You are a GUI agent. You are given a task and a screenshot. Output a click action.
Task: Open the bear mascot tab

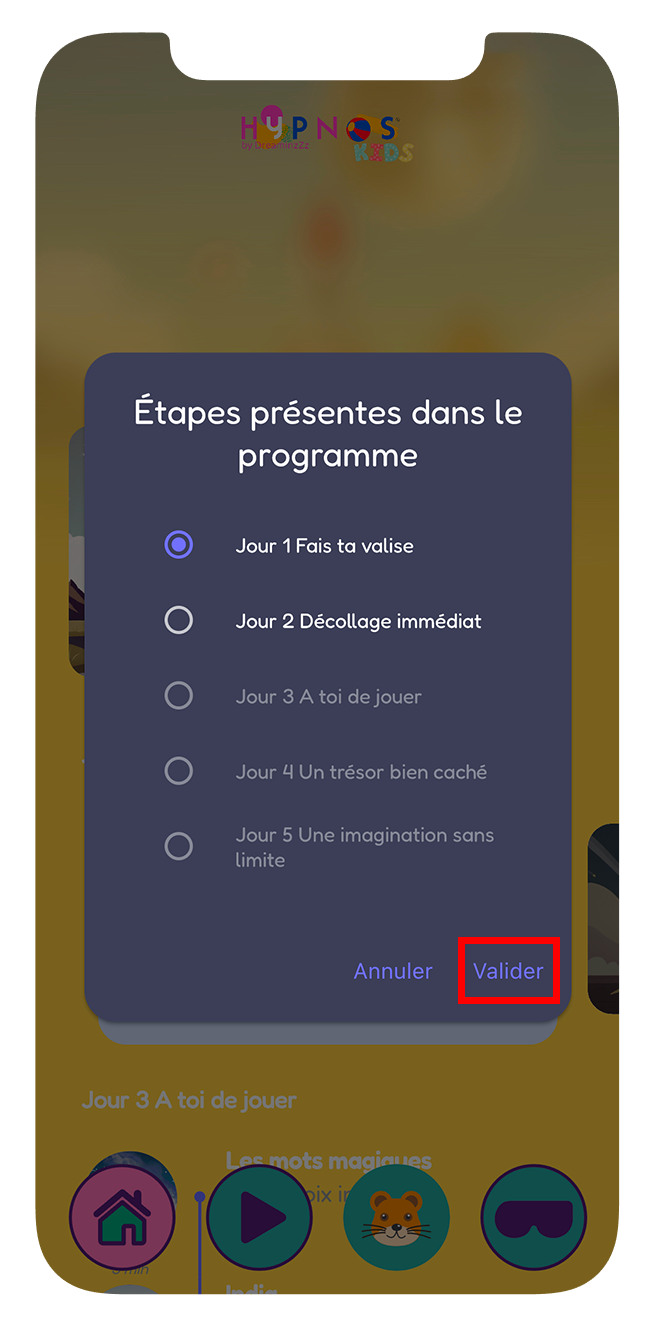click(x=396, y=1218)
